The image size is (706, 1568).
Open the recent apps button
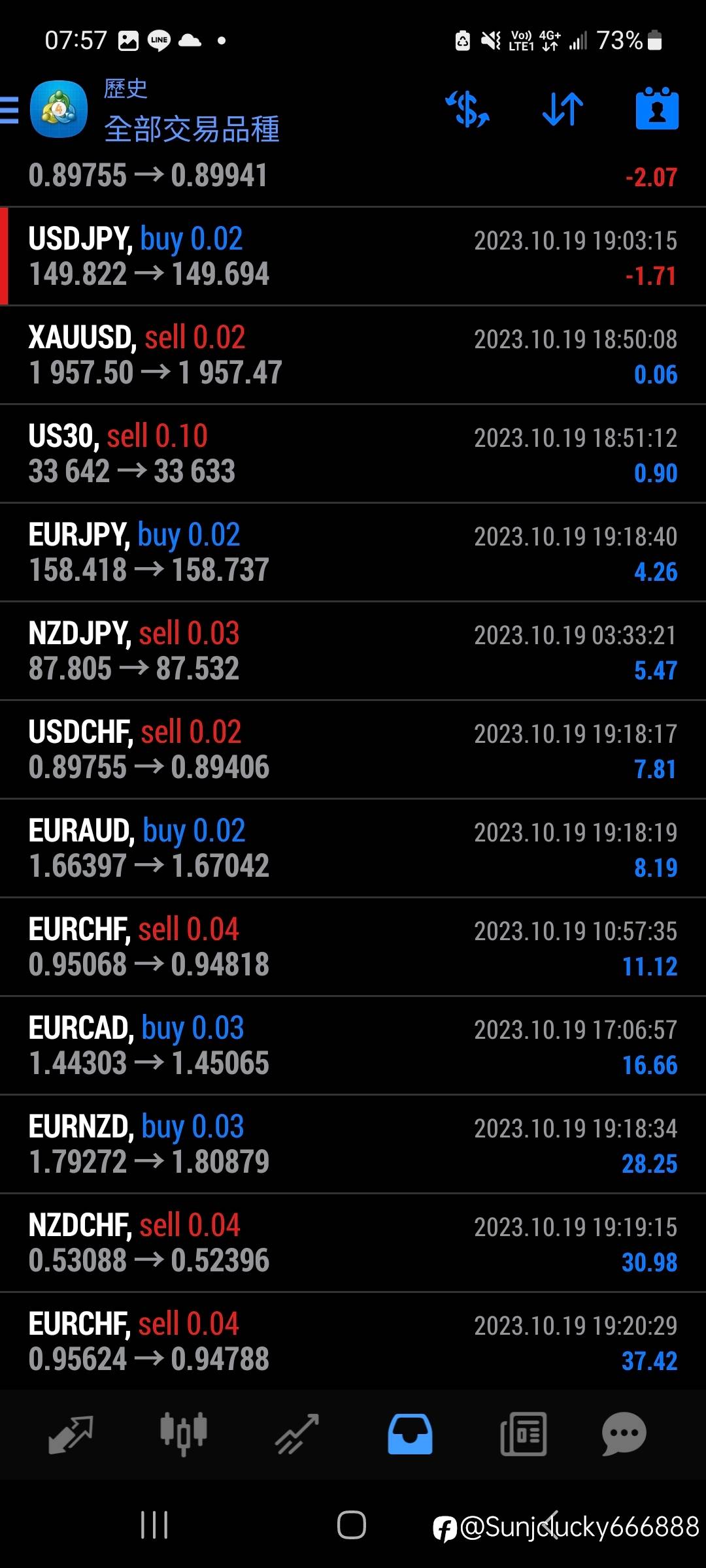click(x=154, y=1526)
